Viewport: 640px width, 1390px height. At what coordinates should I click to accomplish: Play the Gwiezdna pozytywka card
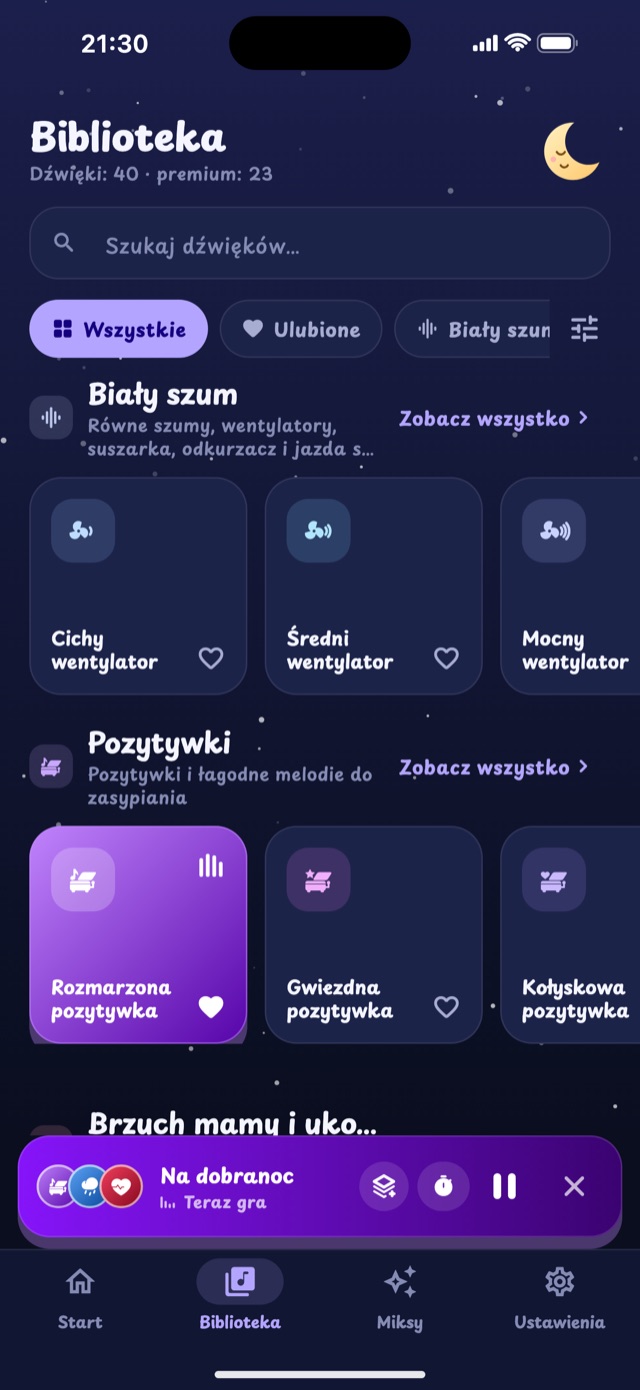click(x=373, y=934)
